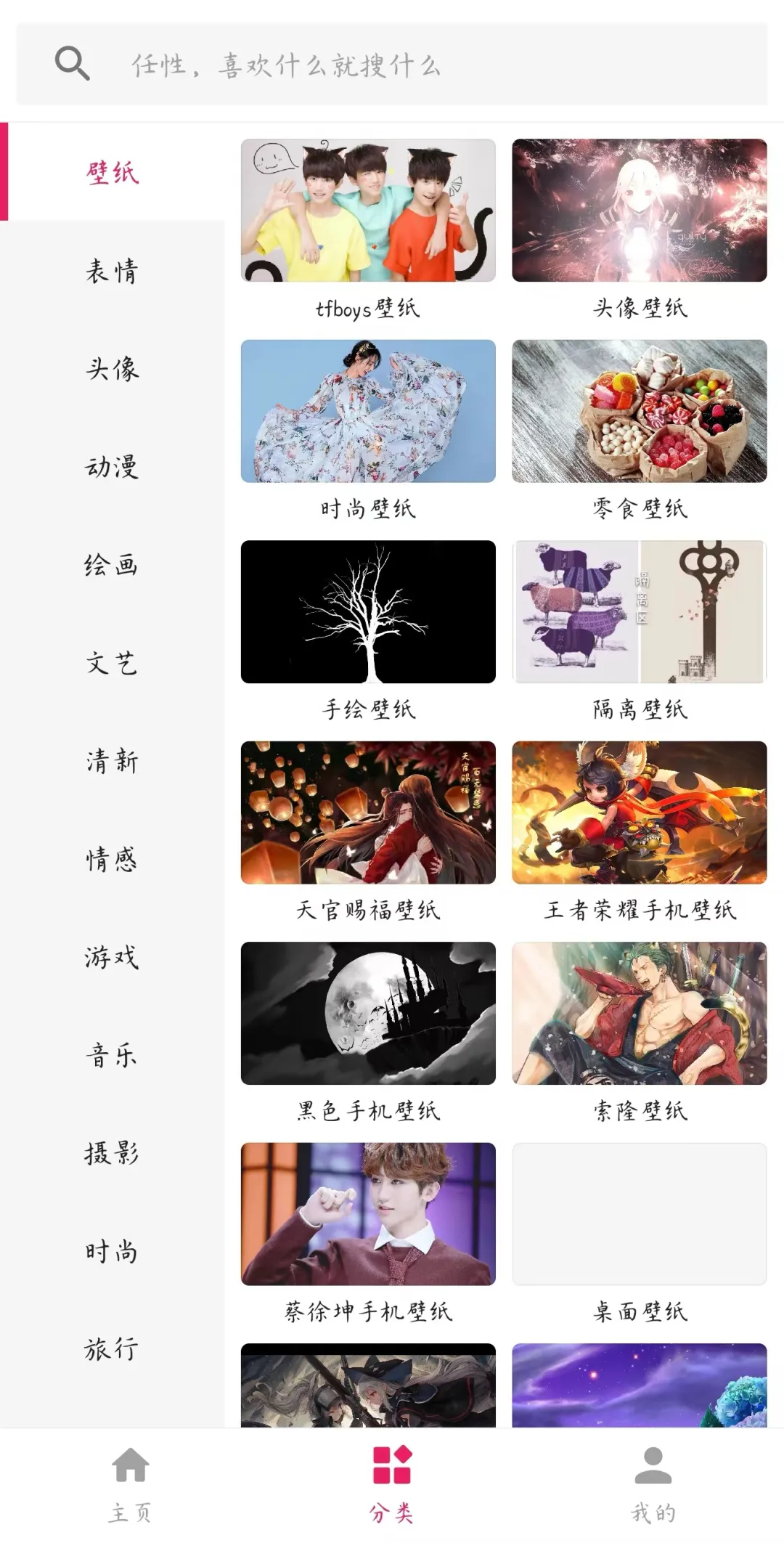The width and height of the screenshot is (784, 1543).
Task: View the 黑色手机壁纸 collection
Action: coord(368,1013)
